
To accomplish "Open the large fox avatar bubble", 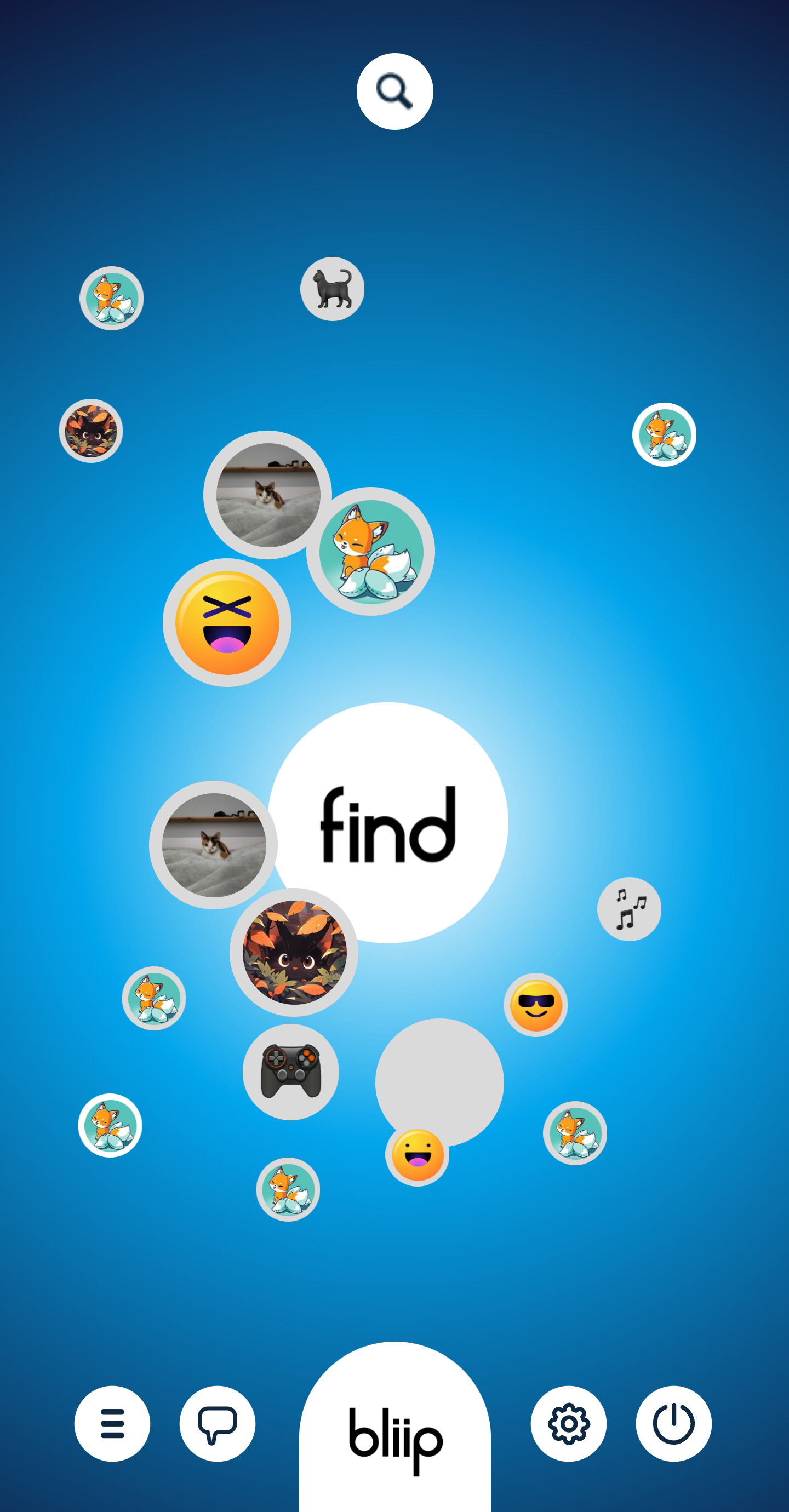I will pyautogui.click(x=370, y=551).
